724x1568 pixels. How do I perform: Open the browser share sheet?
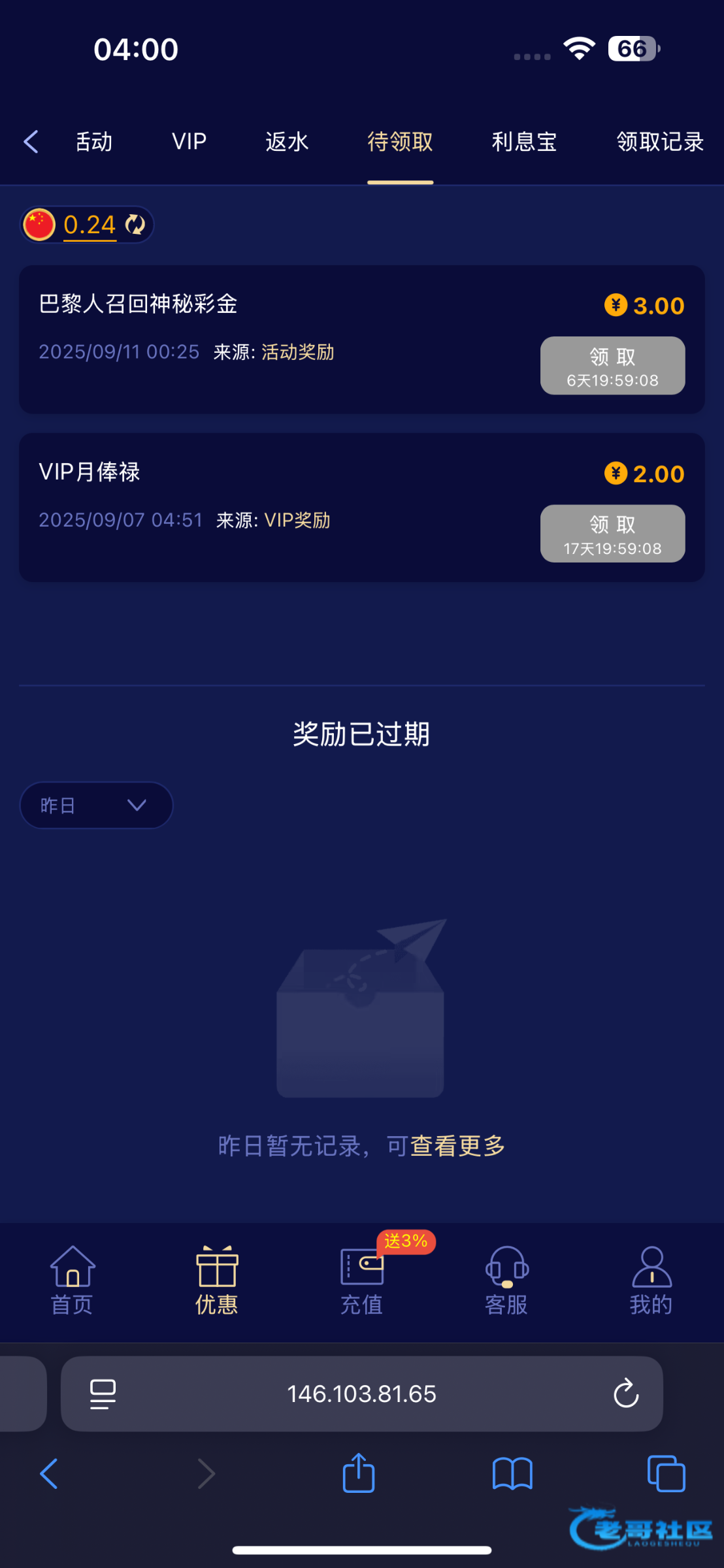coord(359,1473)
